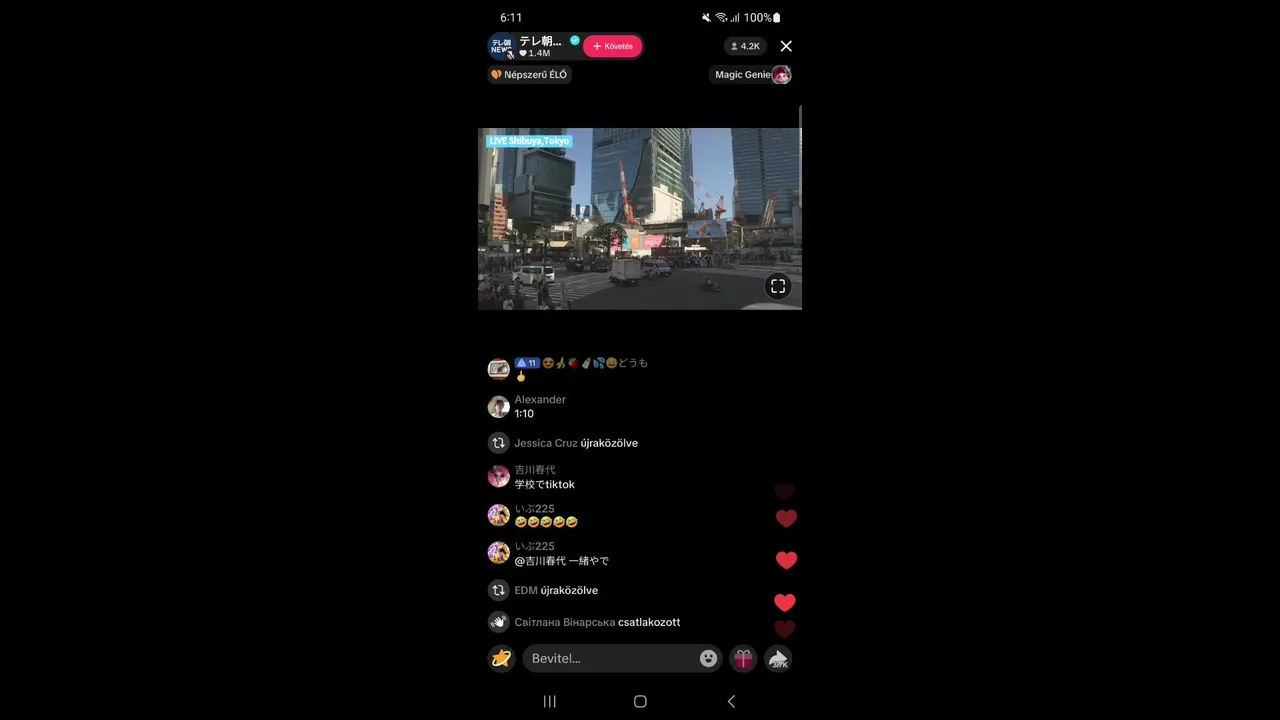Open recent apps from the navigation bar

(549, 701)
